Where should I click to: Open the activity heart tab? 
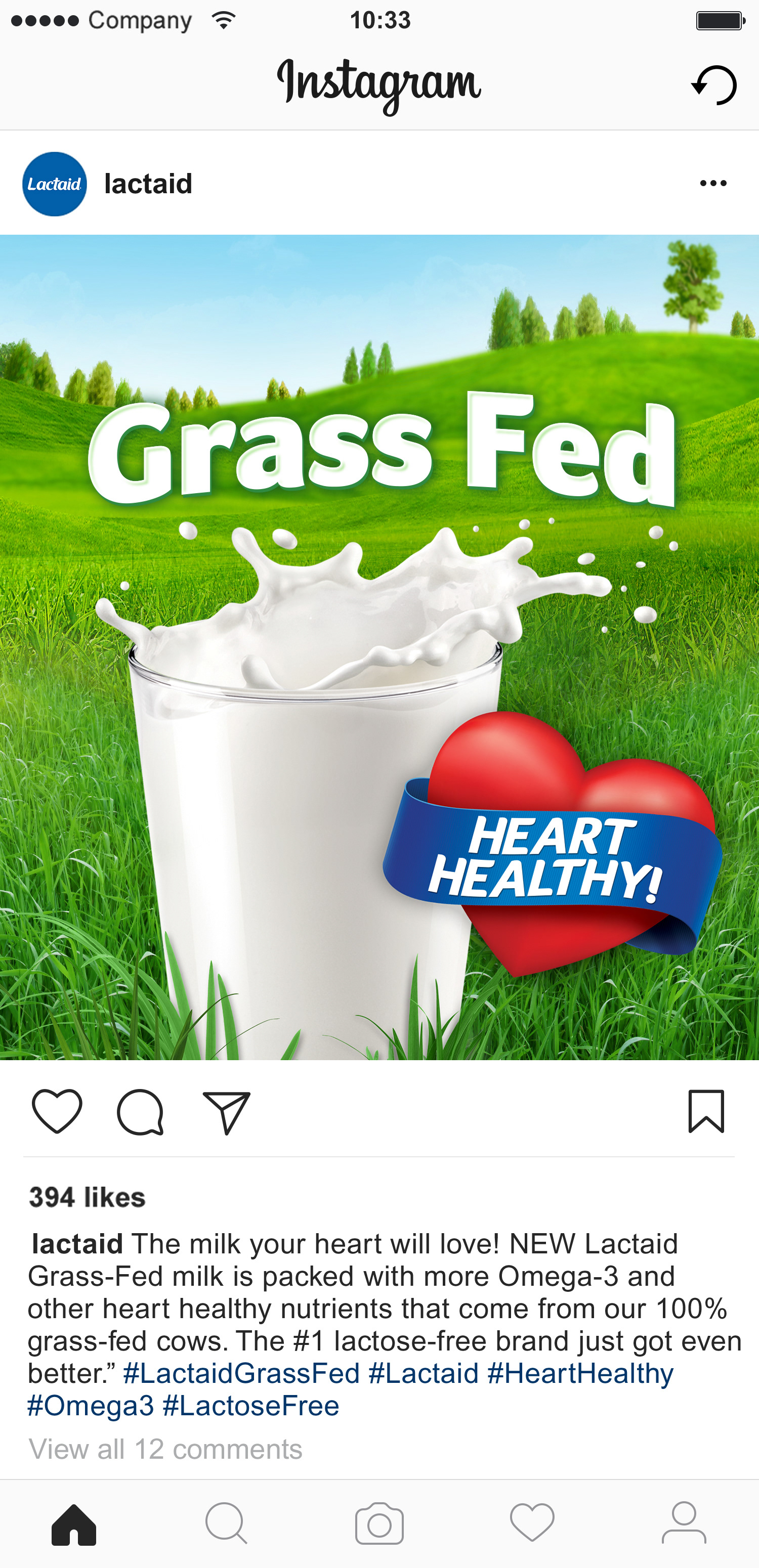[532, 1523]
